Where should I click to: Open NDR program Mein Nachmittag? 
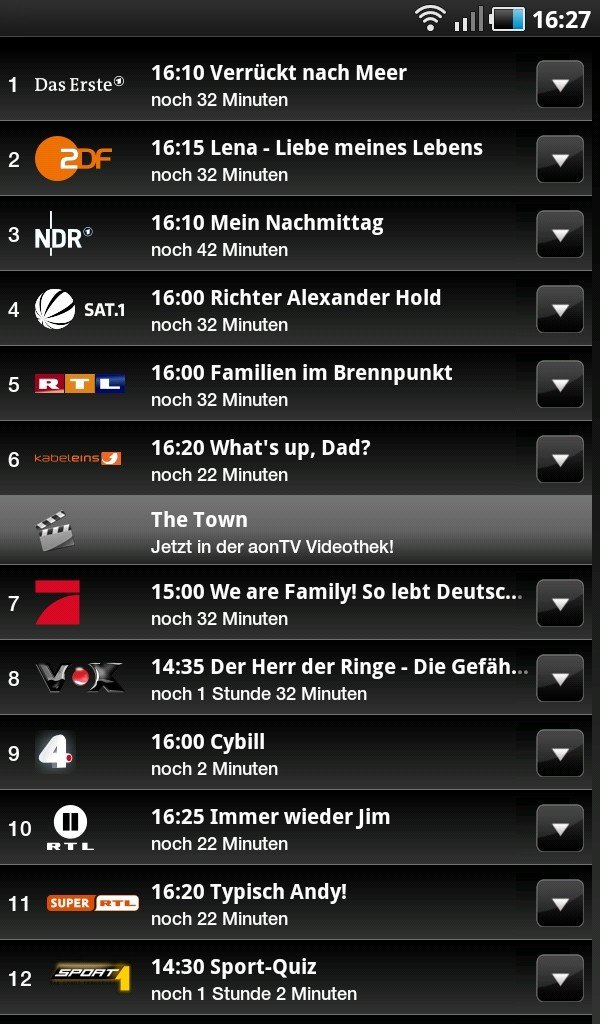pos(268,234)
